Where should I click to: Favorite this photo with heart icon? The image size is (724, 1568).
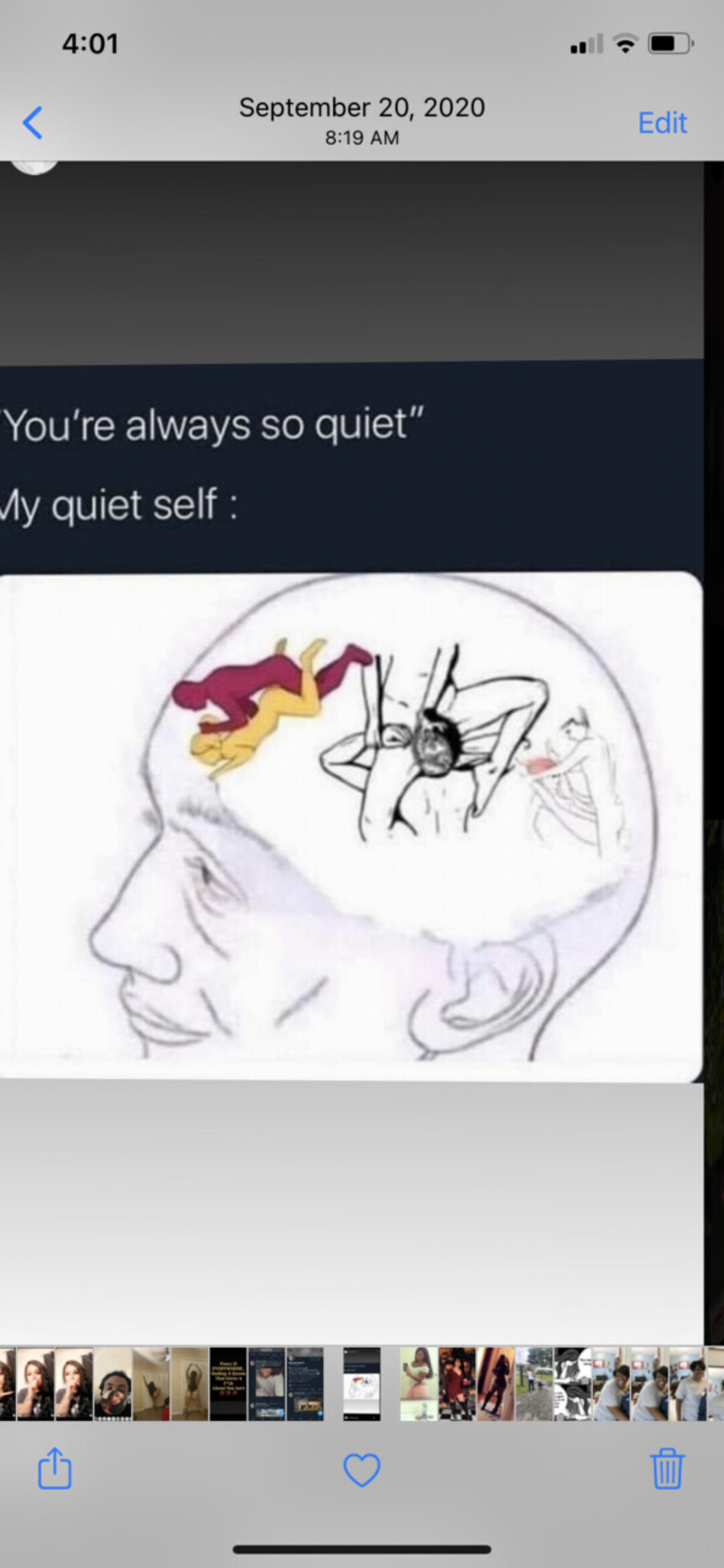(361, 1469)
